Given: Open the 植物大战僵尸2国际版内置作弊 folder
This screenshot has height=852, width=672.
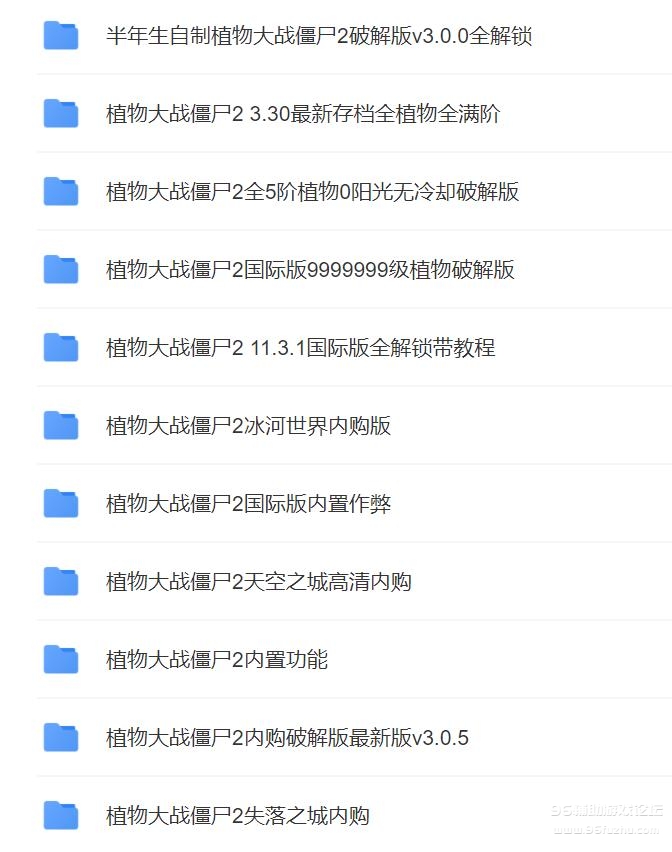Looking at the screenshot, I should (248, 504).
